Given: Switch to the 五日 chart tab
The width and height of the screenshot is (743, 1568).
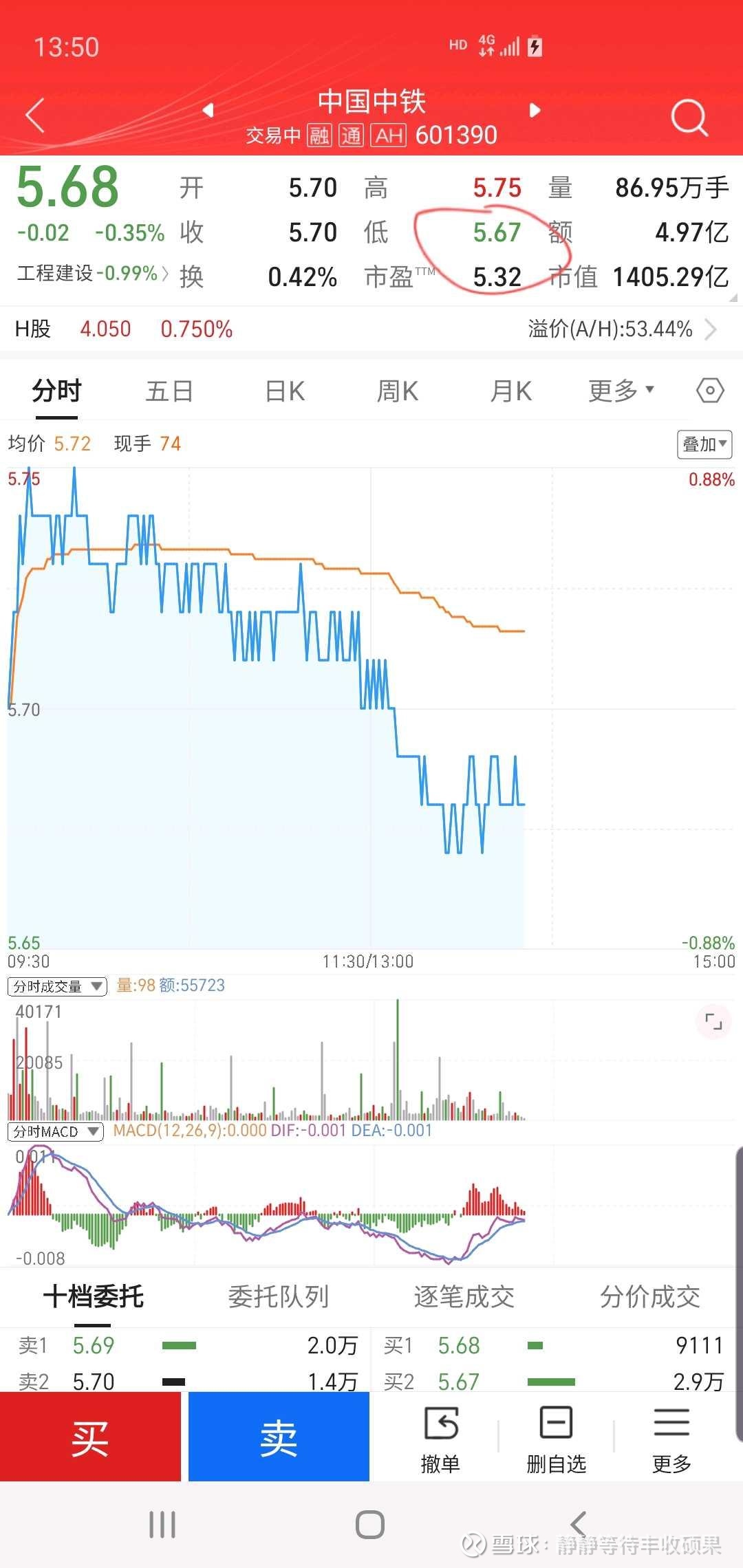Looking at the screenshot, I should 169,391.
